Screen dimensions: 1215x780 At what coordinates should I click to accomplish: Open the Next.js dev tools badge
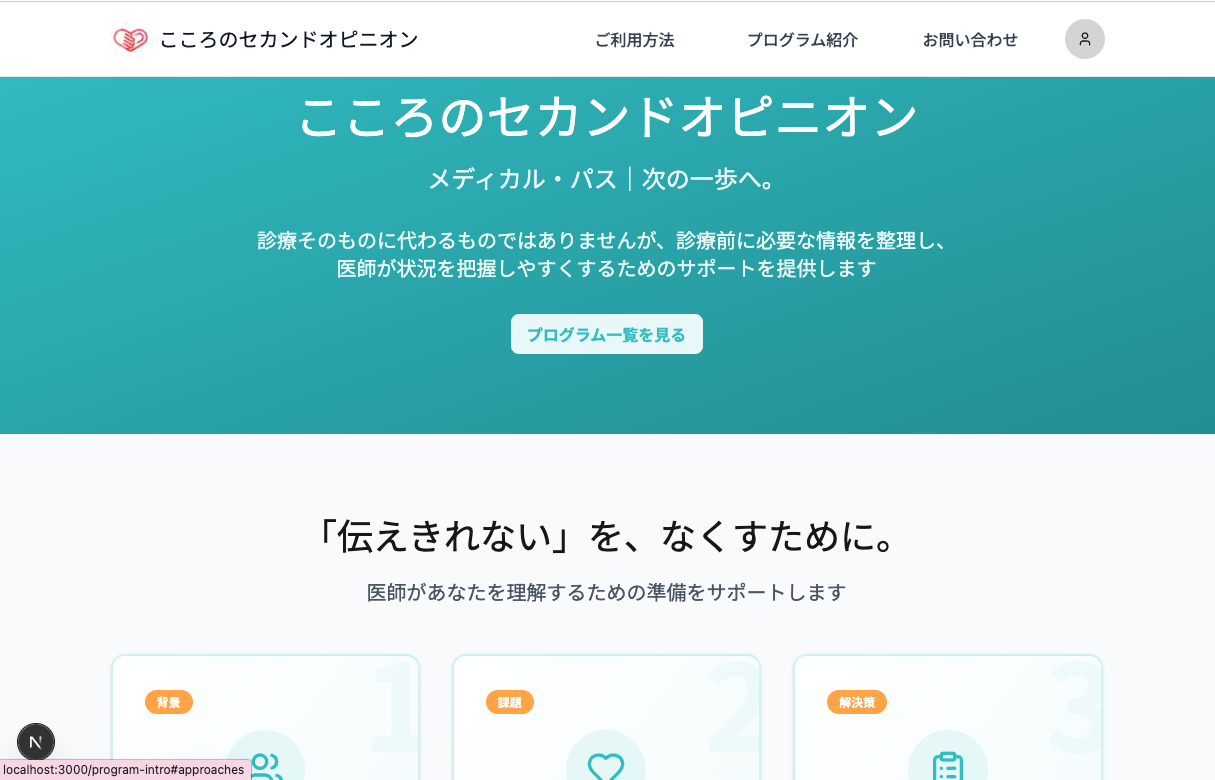(x=36, y=742)
